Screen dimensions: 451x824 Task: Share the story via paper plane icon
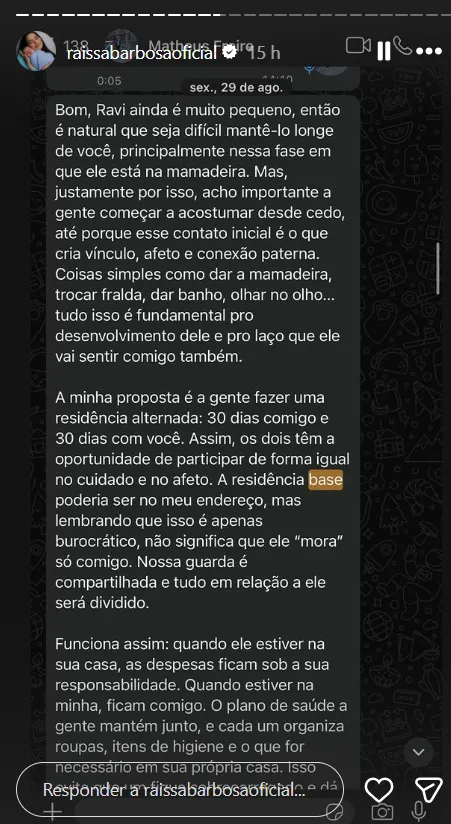(x=428, y=789)
